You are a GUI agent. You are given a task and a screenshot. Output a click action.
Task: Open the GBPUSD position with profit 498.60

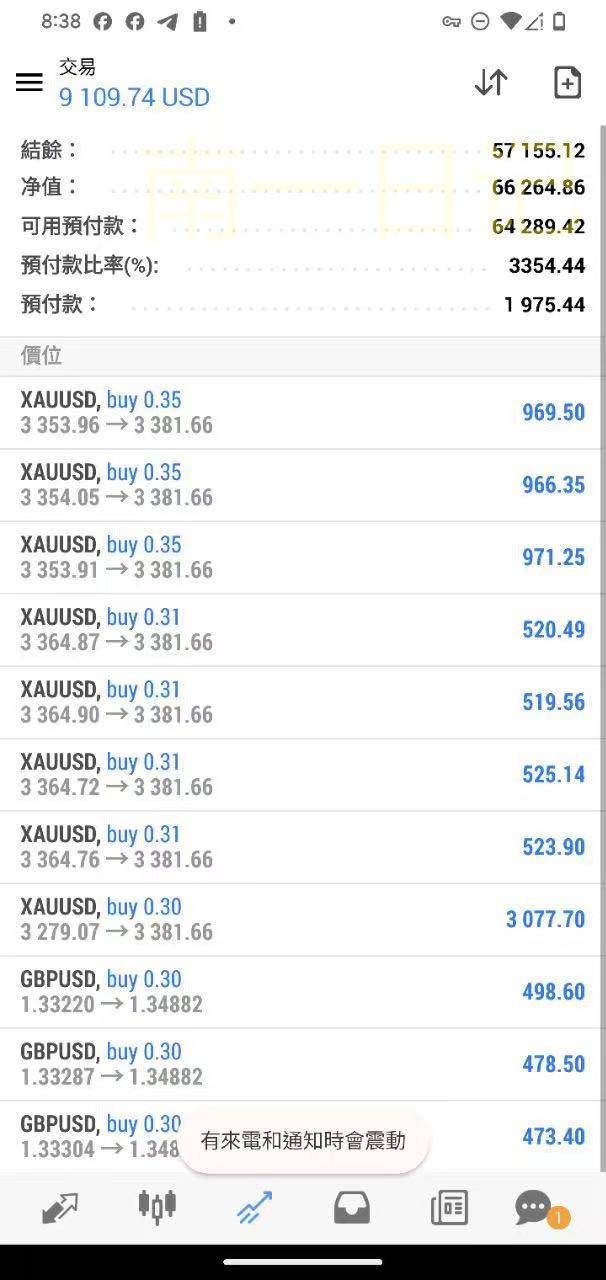[302, 991]
